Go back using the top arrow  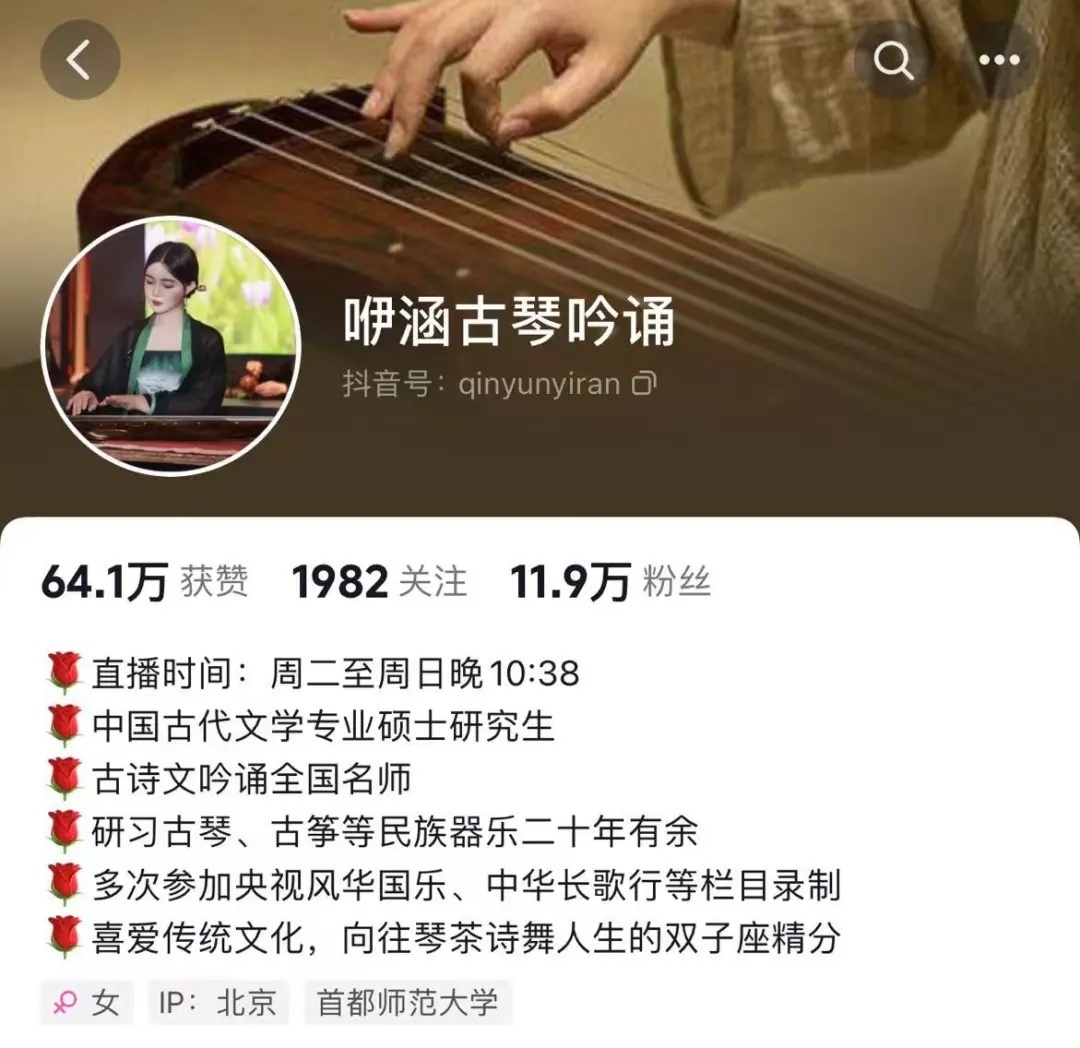(80, 60)
